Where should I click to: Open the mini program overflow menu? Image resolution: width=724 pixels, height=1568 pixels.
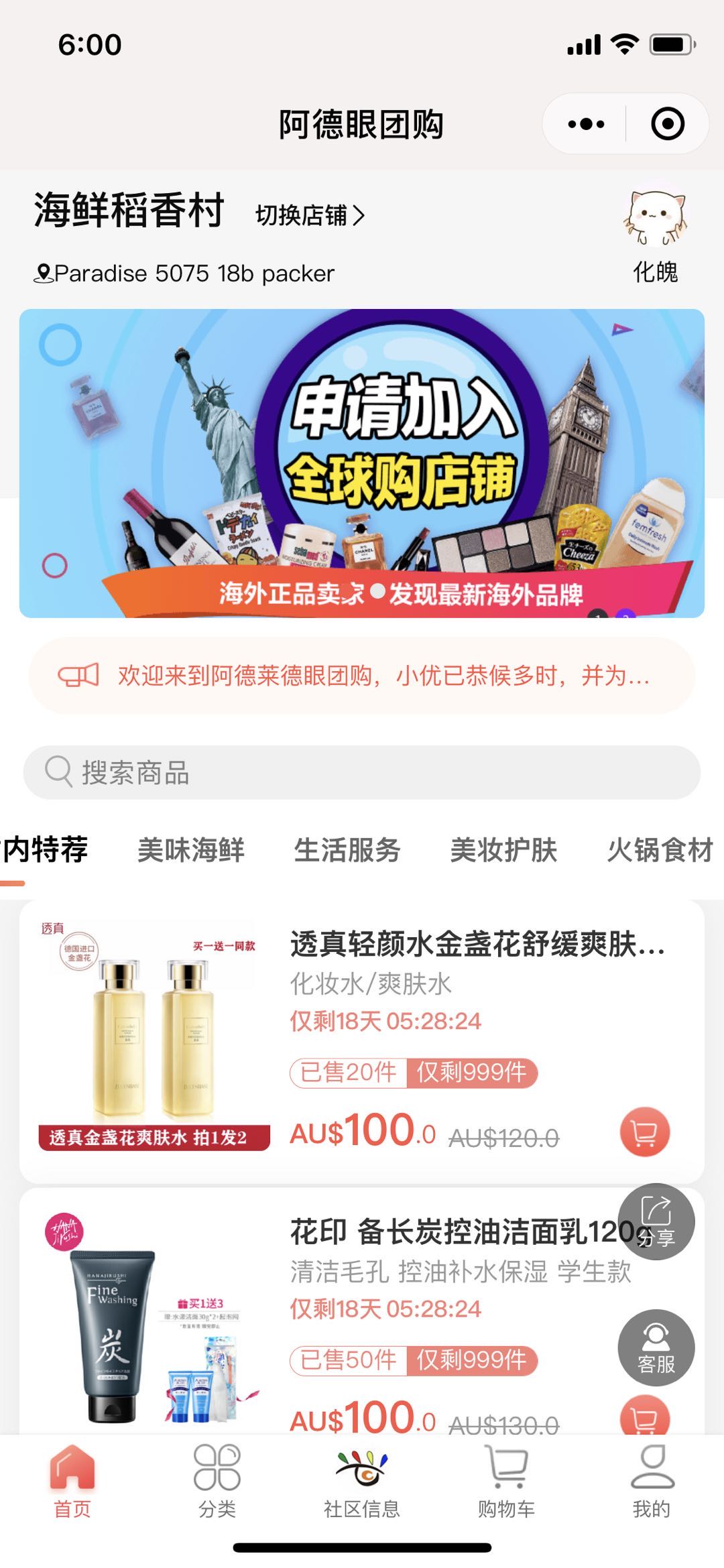(586, 124)
